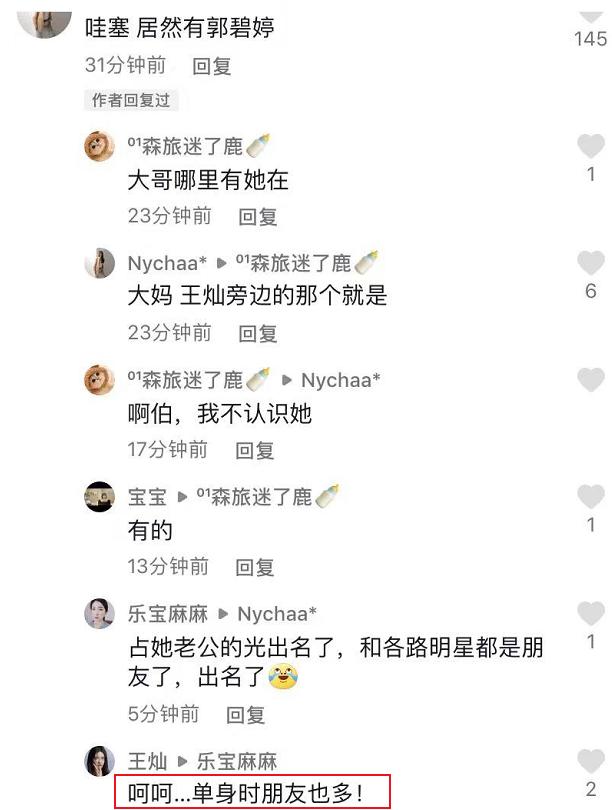Reply to Nychaa*'s comment "大妈 王灿旁边的那个就是"
The image size is (612, 810).
(x=257, y=333)
